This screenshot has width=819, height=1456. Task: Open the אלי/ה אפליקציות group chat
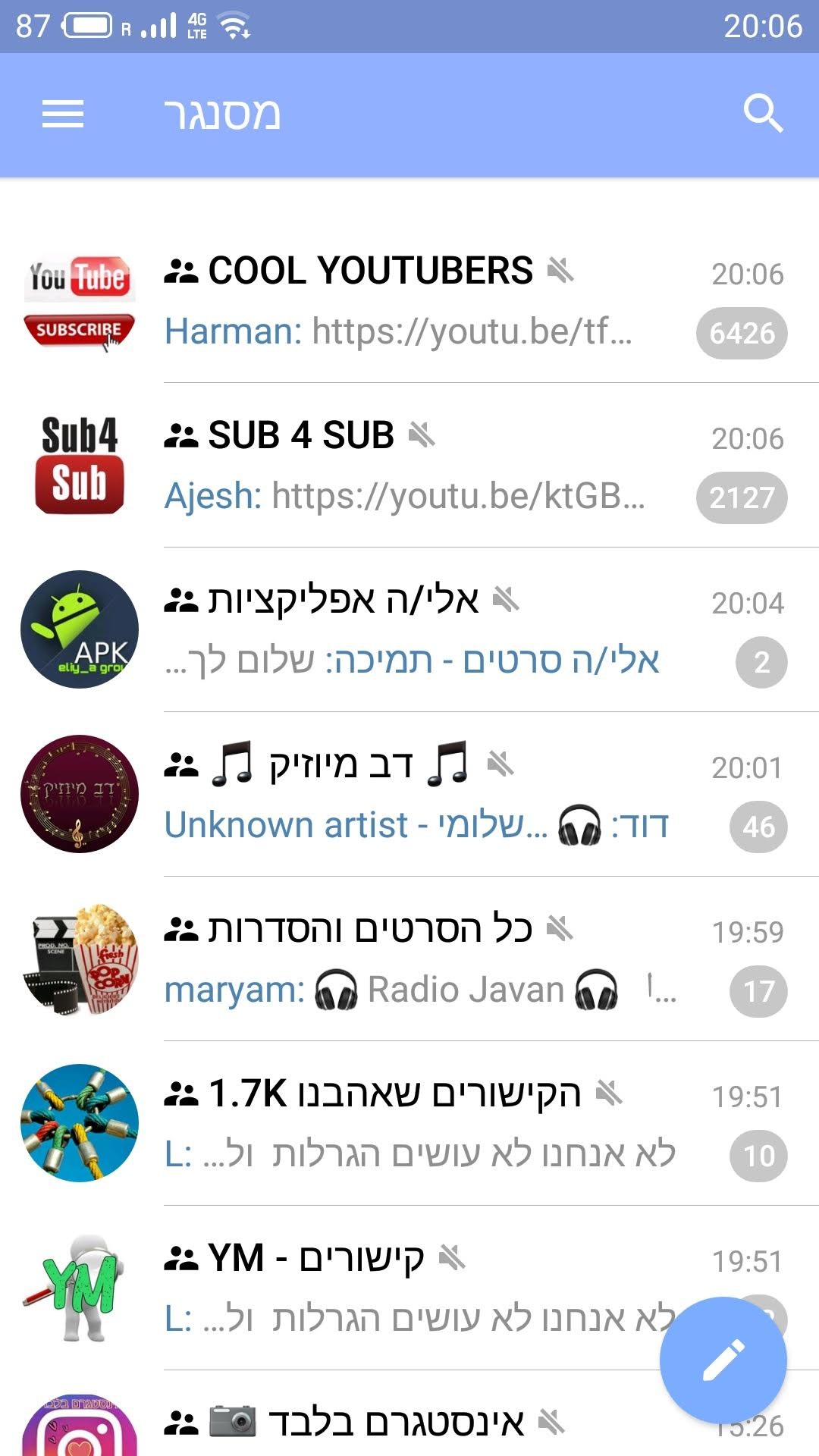tap(409, 630)
